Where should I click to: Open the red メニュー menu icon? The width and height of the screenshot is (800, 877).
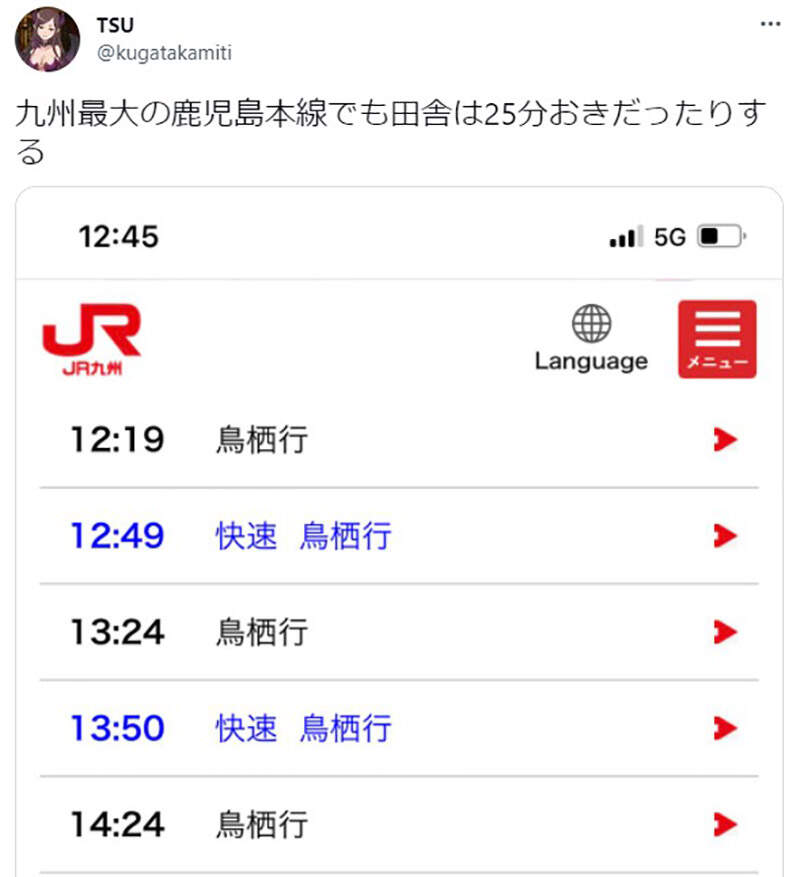[x=716, y=338]
